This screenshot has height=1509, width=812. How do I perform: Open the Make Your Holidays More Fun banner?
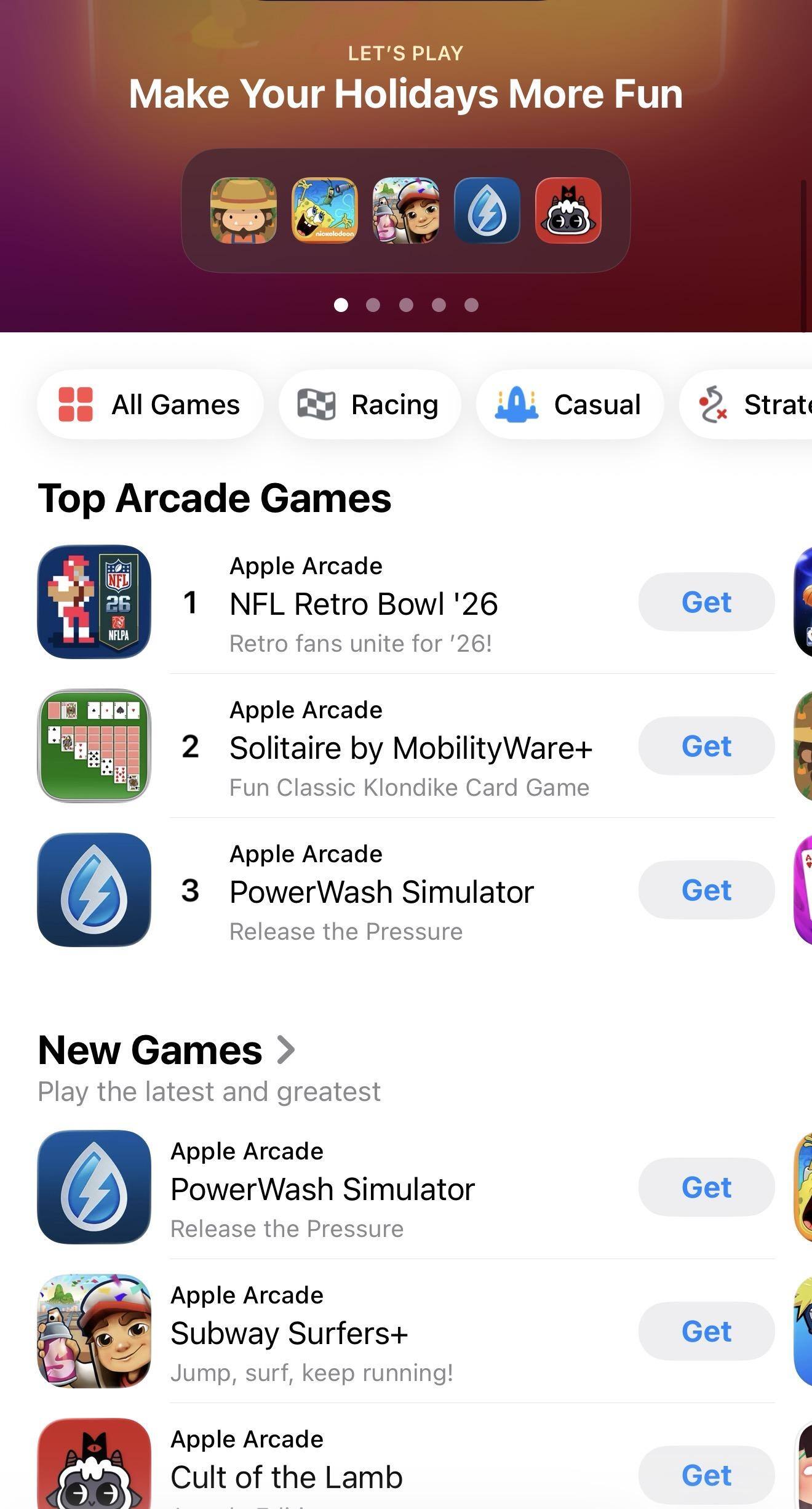coord(406,94)
